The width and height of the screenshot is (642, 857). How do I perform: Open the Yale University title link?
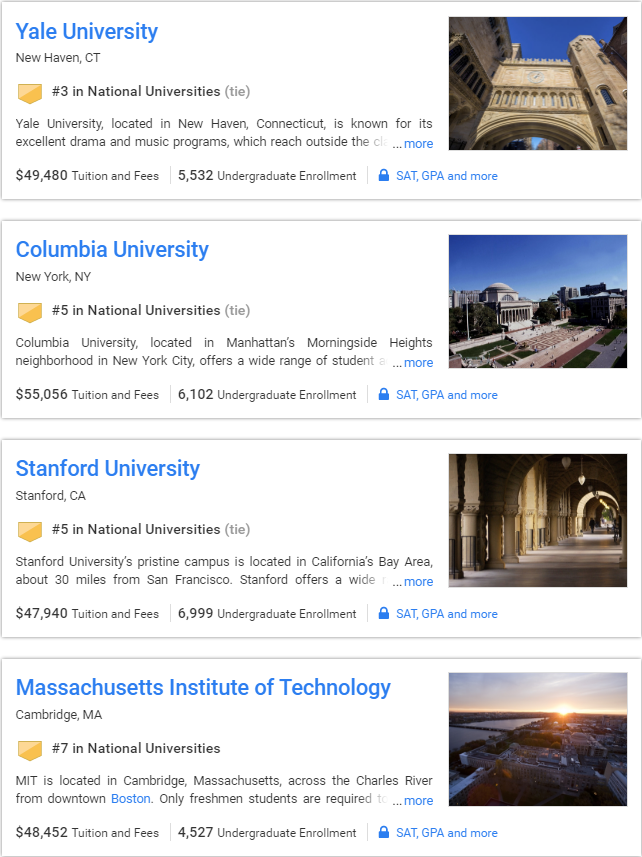coord(87,32)
